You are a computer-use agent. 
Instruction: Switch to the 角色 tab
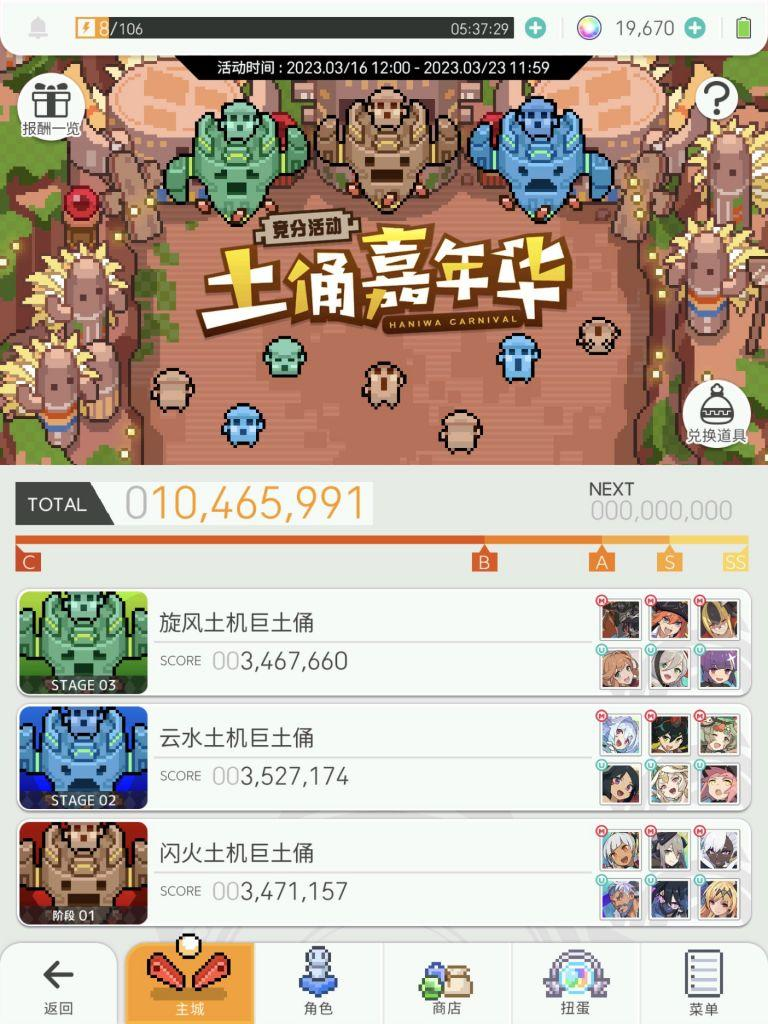click(x=317, y=984)
